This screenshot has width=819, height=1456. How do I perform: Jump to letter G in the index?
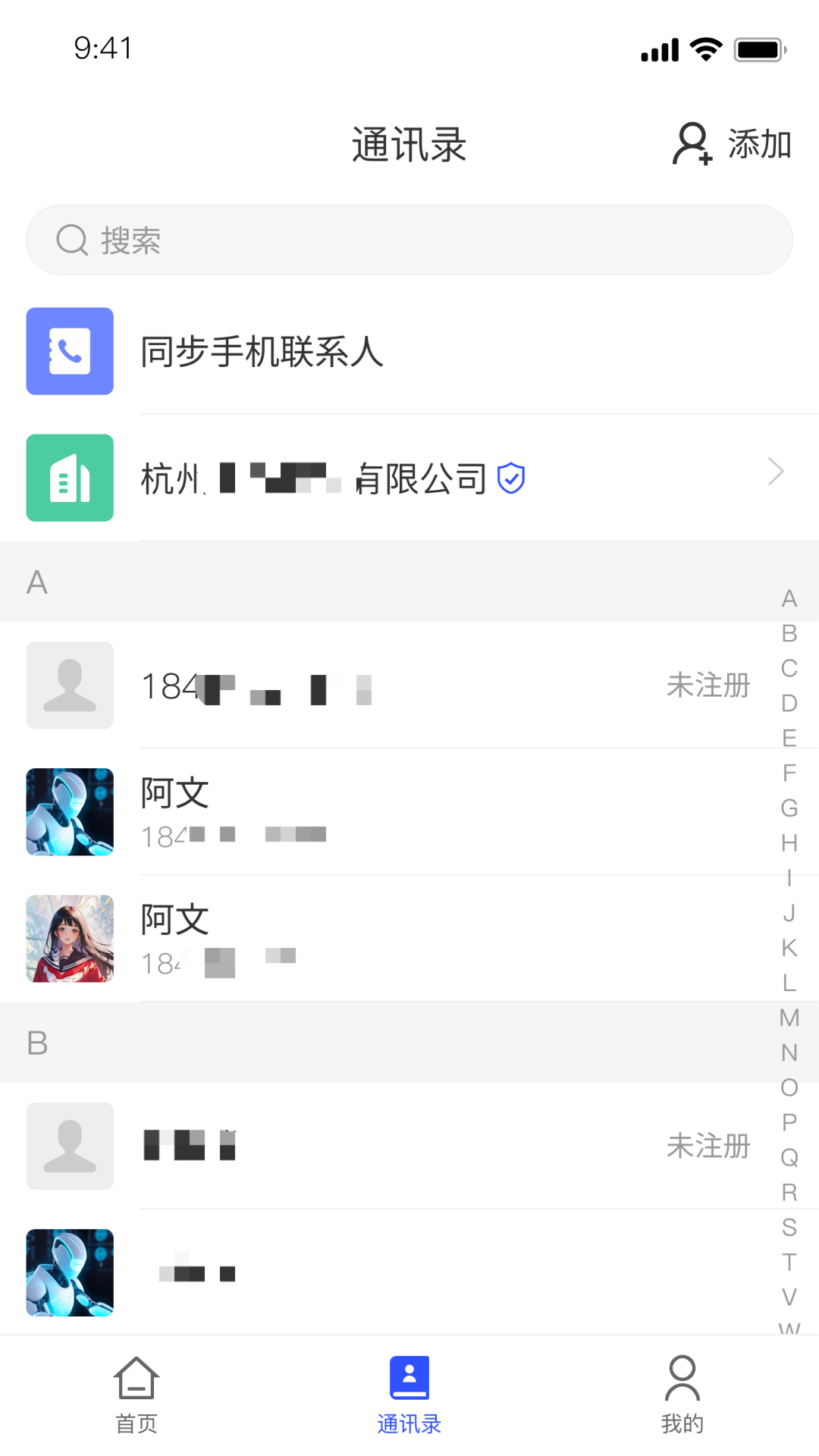[x=789, y=808]
